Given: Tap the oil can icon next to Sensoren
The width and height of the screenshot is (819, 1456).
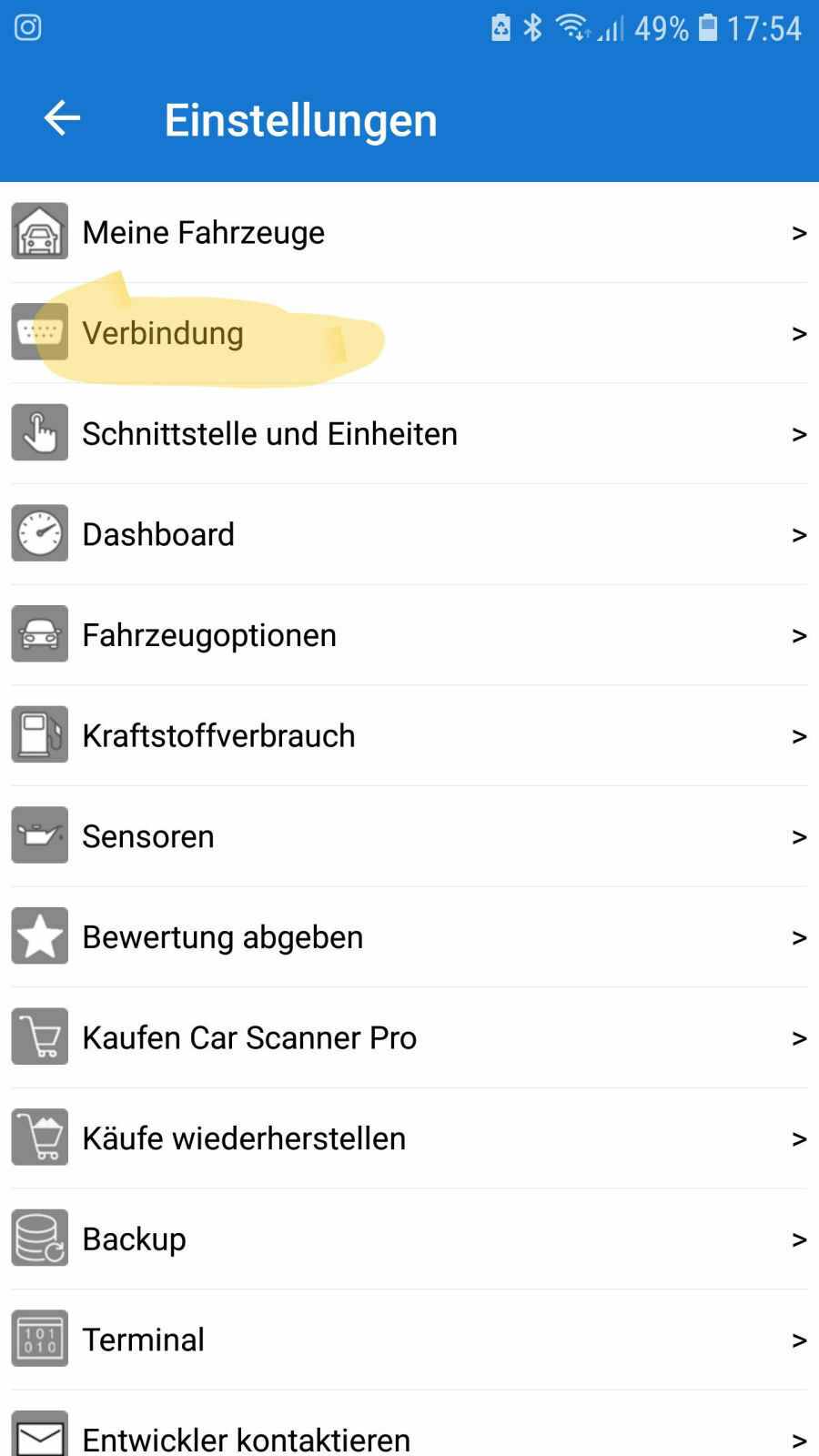Looking at the screenshot, I should (39, 835).
